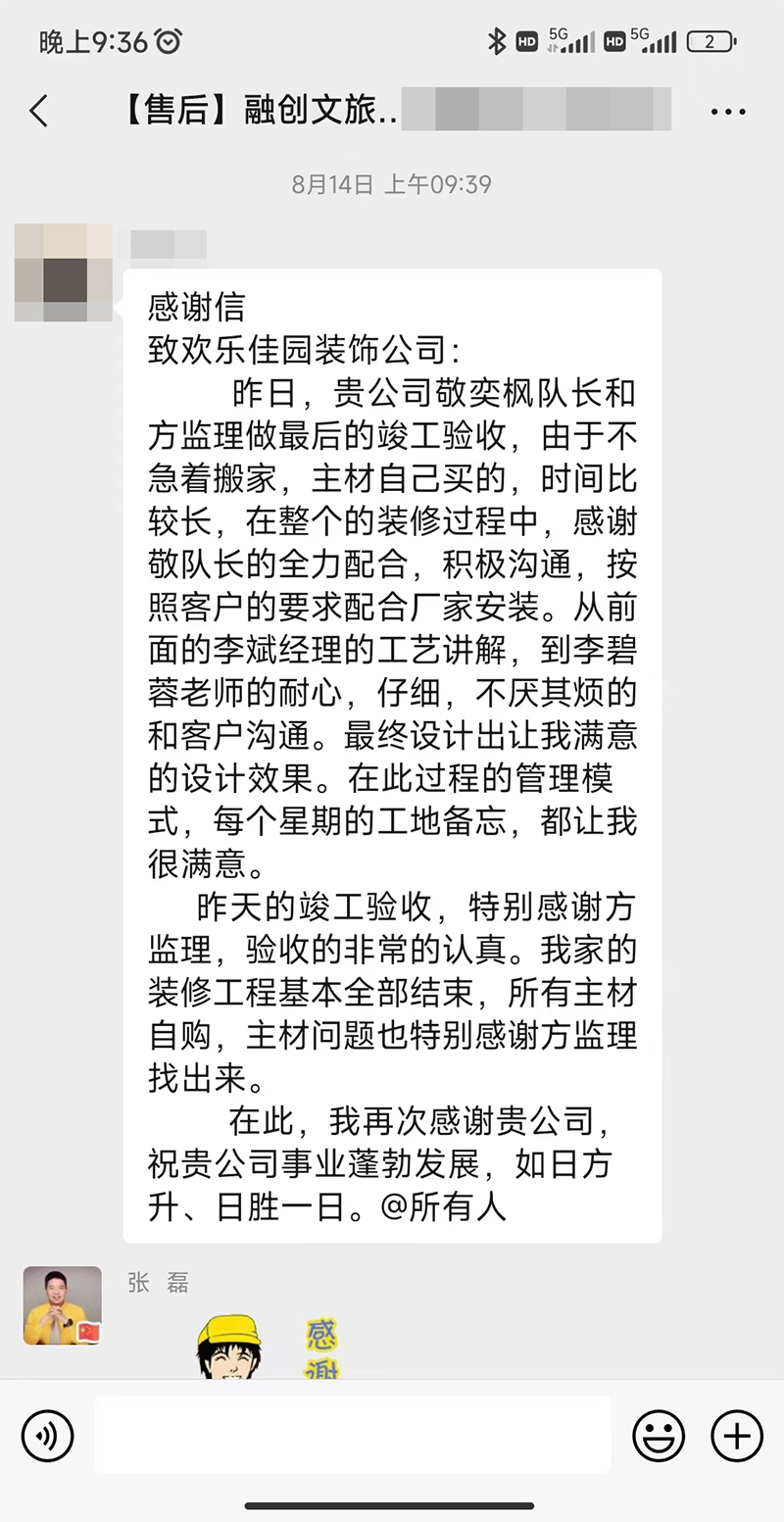
Task: View 张磊's profile avatar
Action: 63,1305
